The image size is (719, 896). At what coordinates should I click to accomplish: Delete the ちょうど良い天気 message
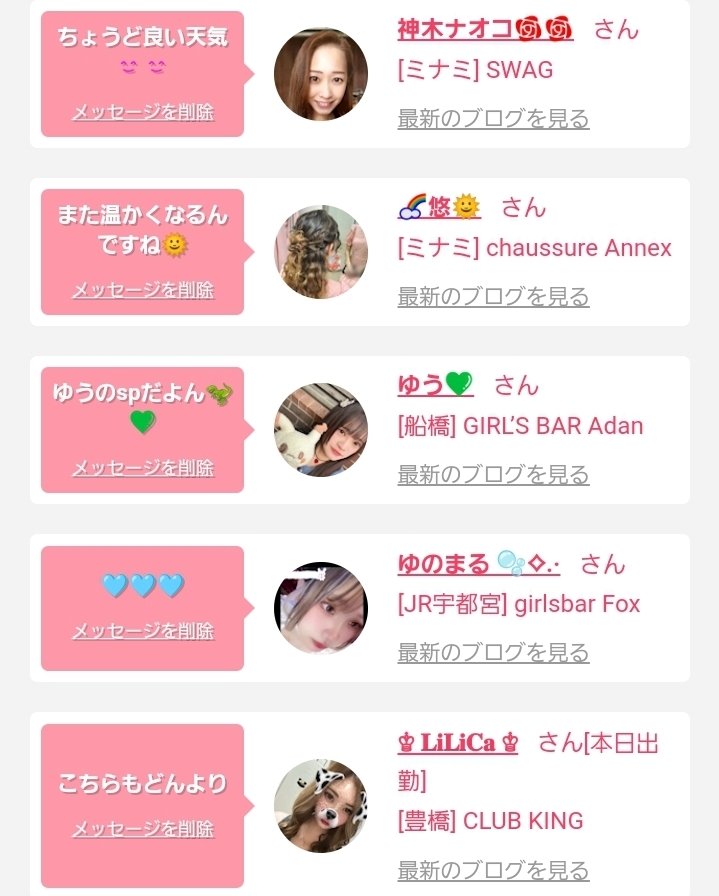point(142,112)
